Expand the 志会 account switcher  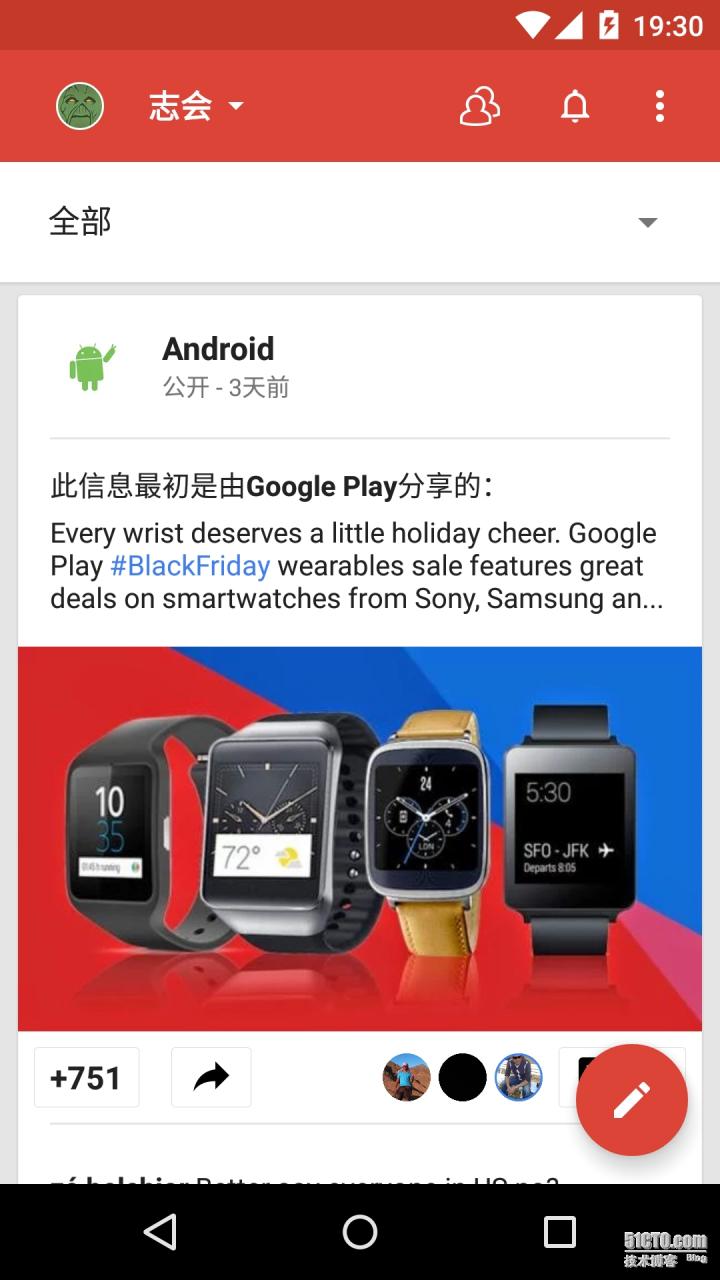pos(197,106)
